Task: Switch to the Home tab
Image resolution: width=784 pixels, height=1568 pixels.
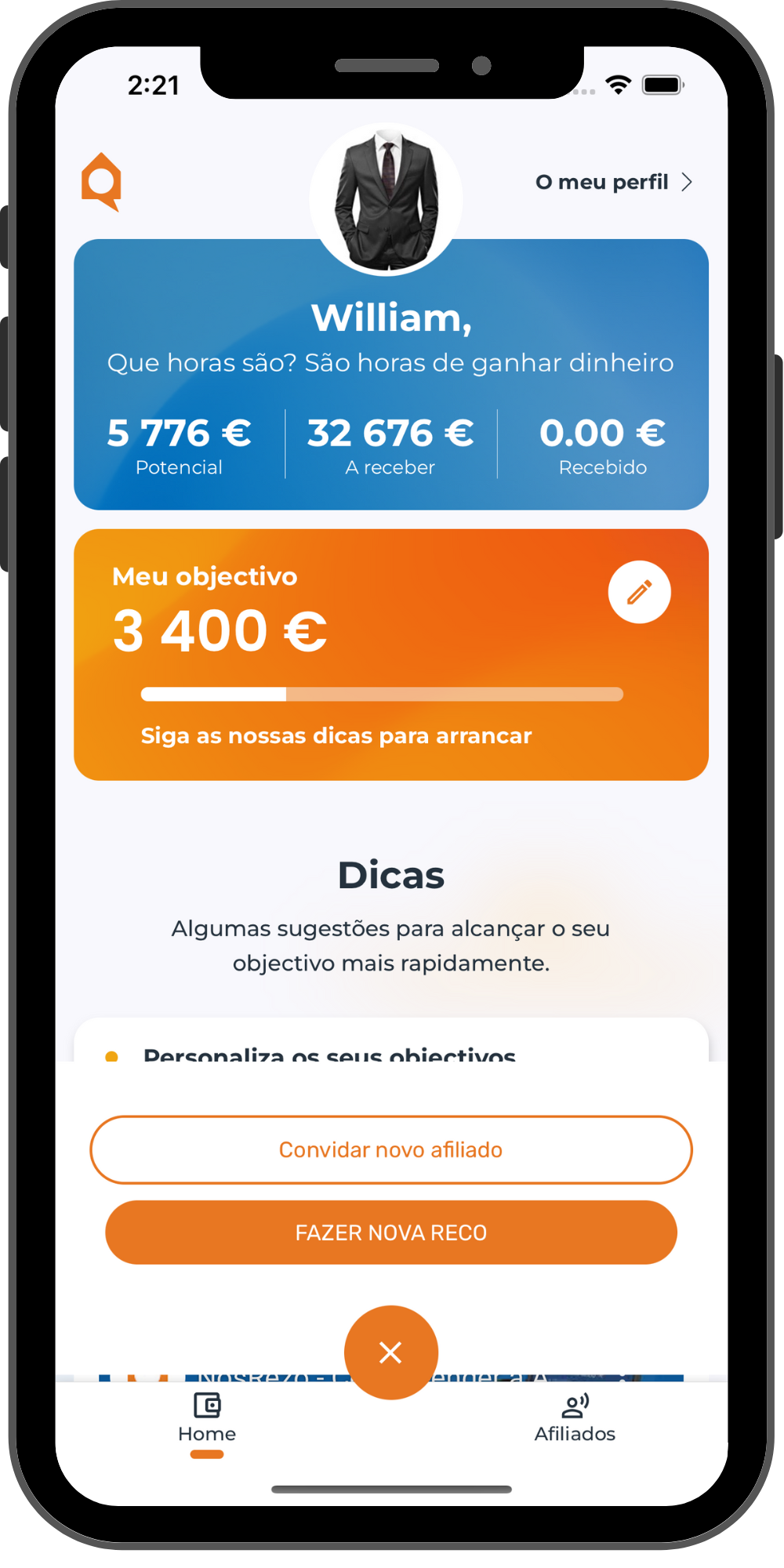Action: (x=207, y=1419)
